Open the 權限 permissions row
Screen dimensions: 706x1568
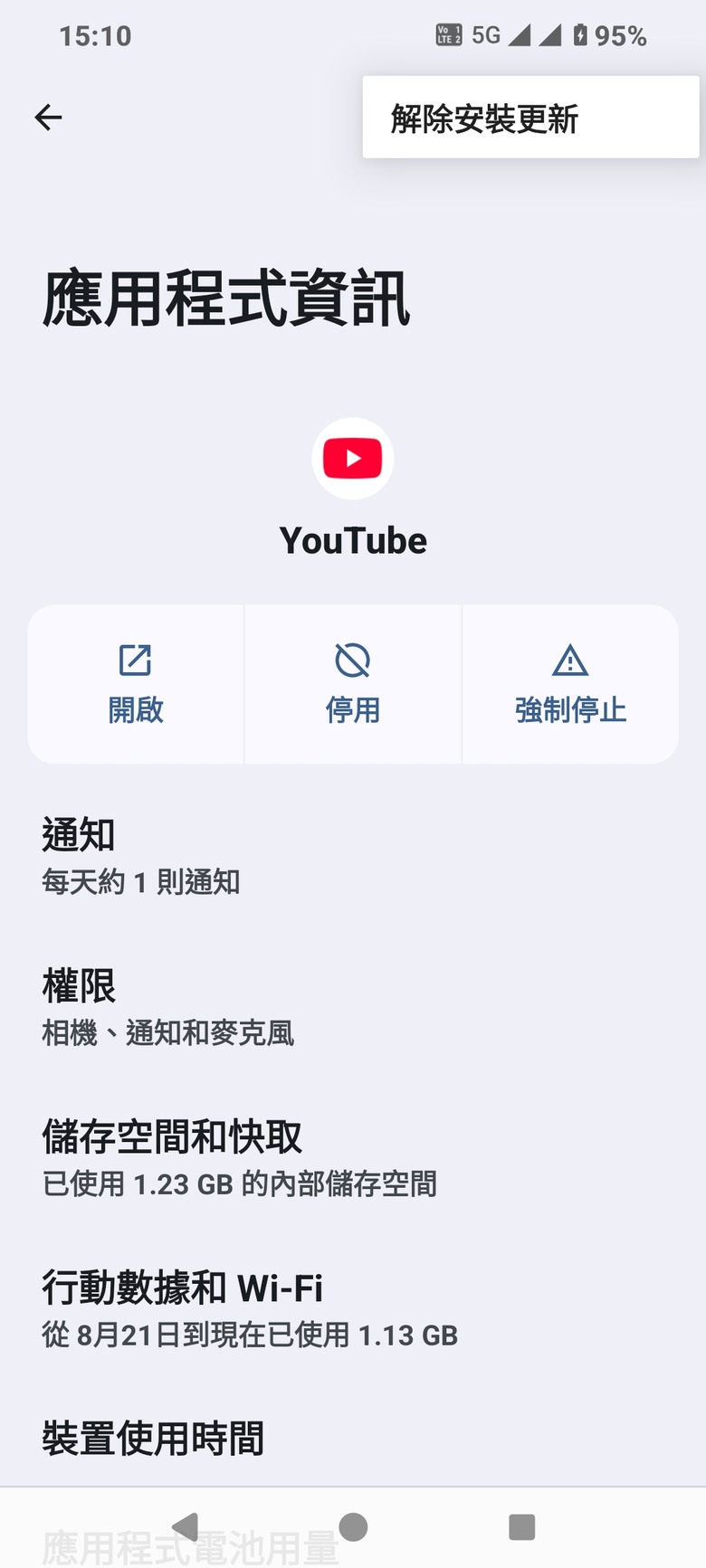tap(353, 1007)
